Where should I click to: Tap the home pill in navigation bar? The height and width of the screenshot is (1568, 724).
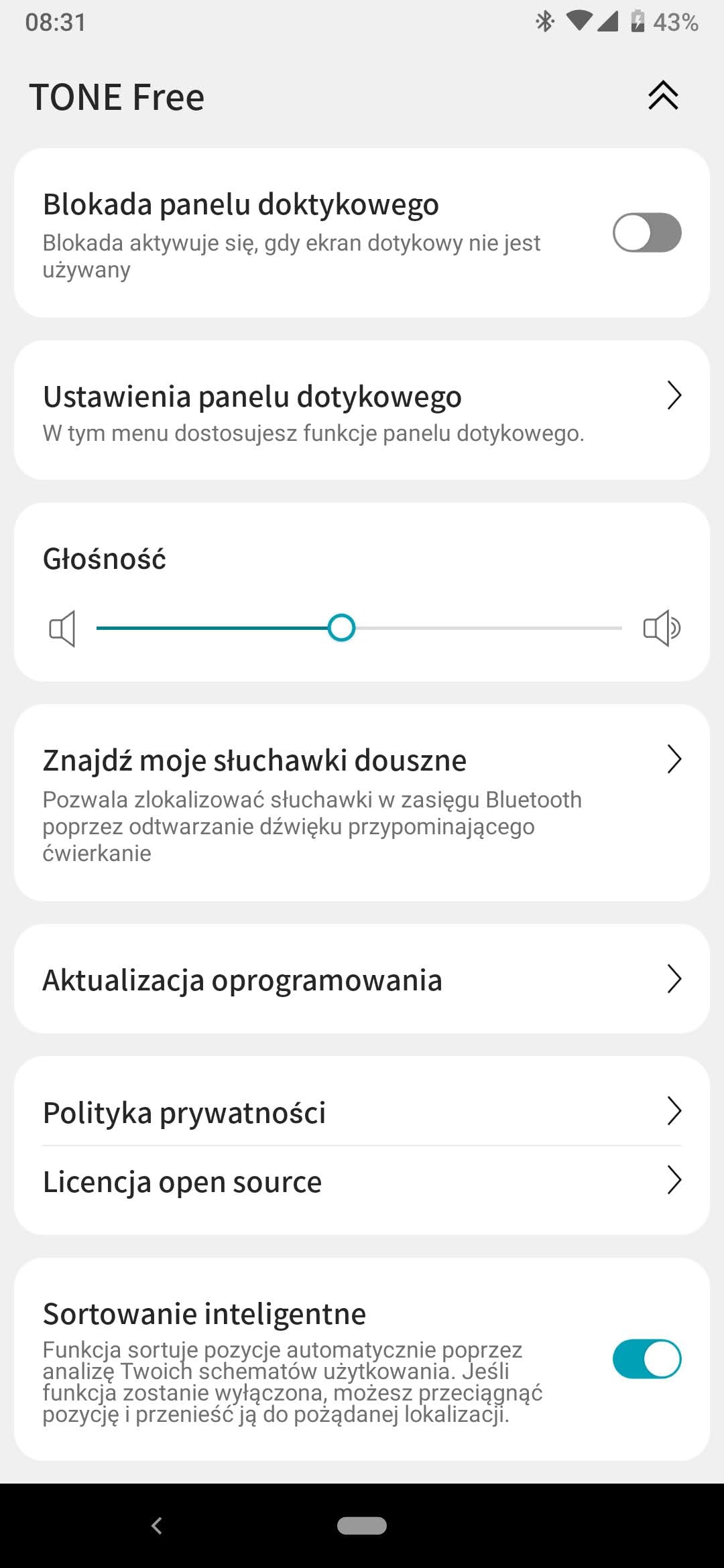pyautogui.click(x=362, y=1526)
